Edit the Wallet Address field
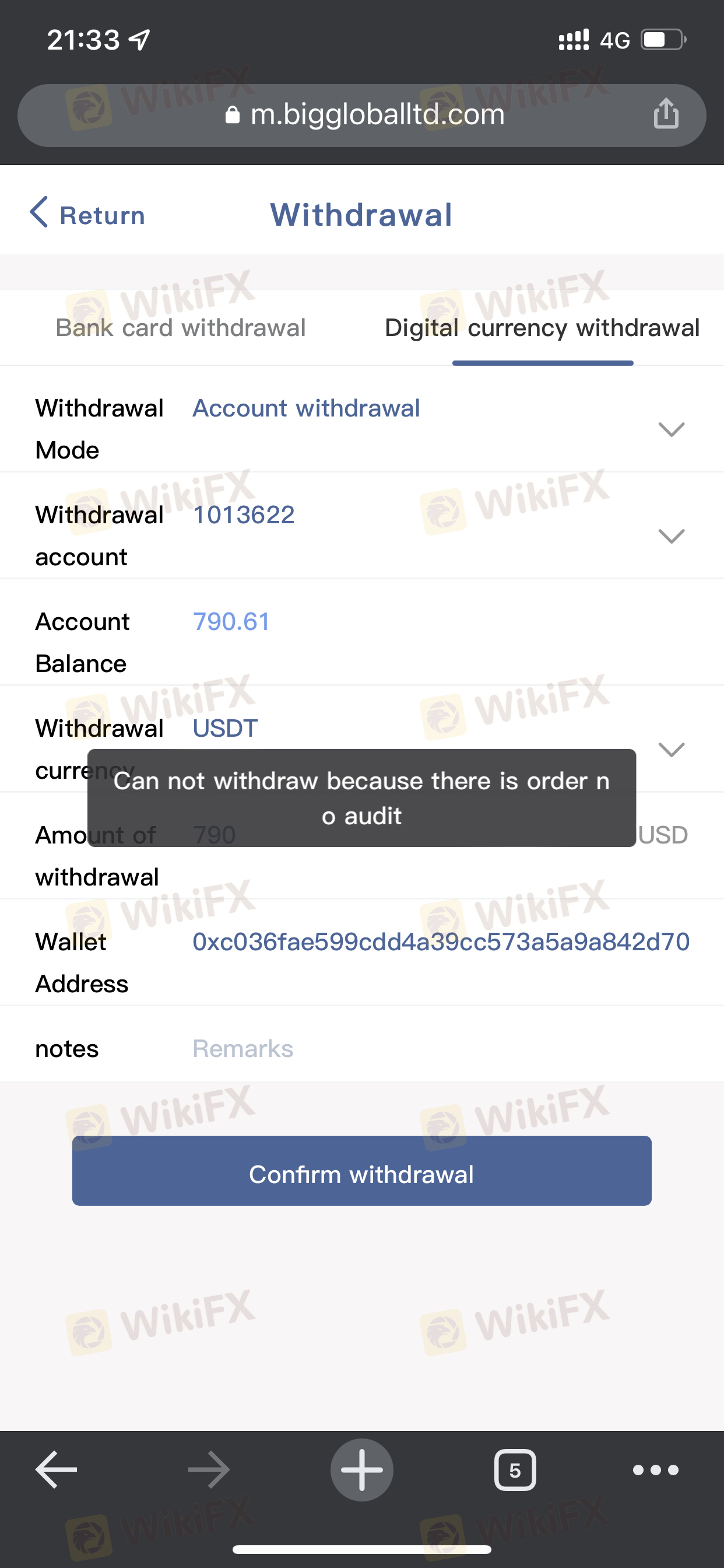The height and width of the screenshot is (1568, 724). 441,942
